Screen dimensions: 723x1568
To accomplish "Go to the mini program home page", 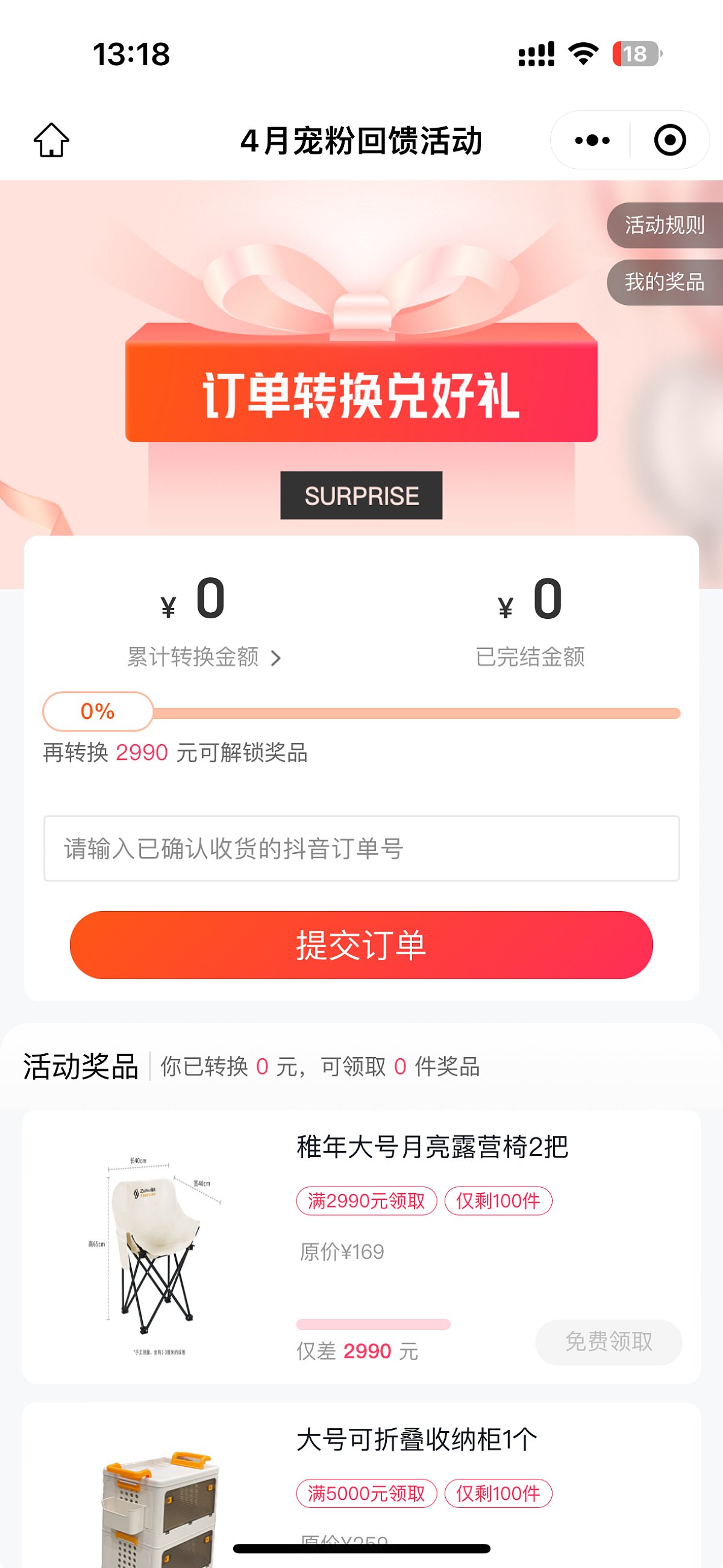I will [51, 140].
